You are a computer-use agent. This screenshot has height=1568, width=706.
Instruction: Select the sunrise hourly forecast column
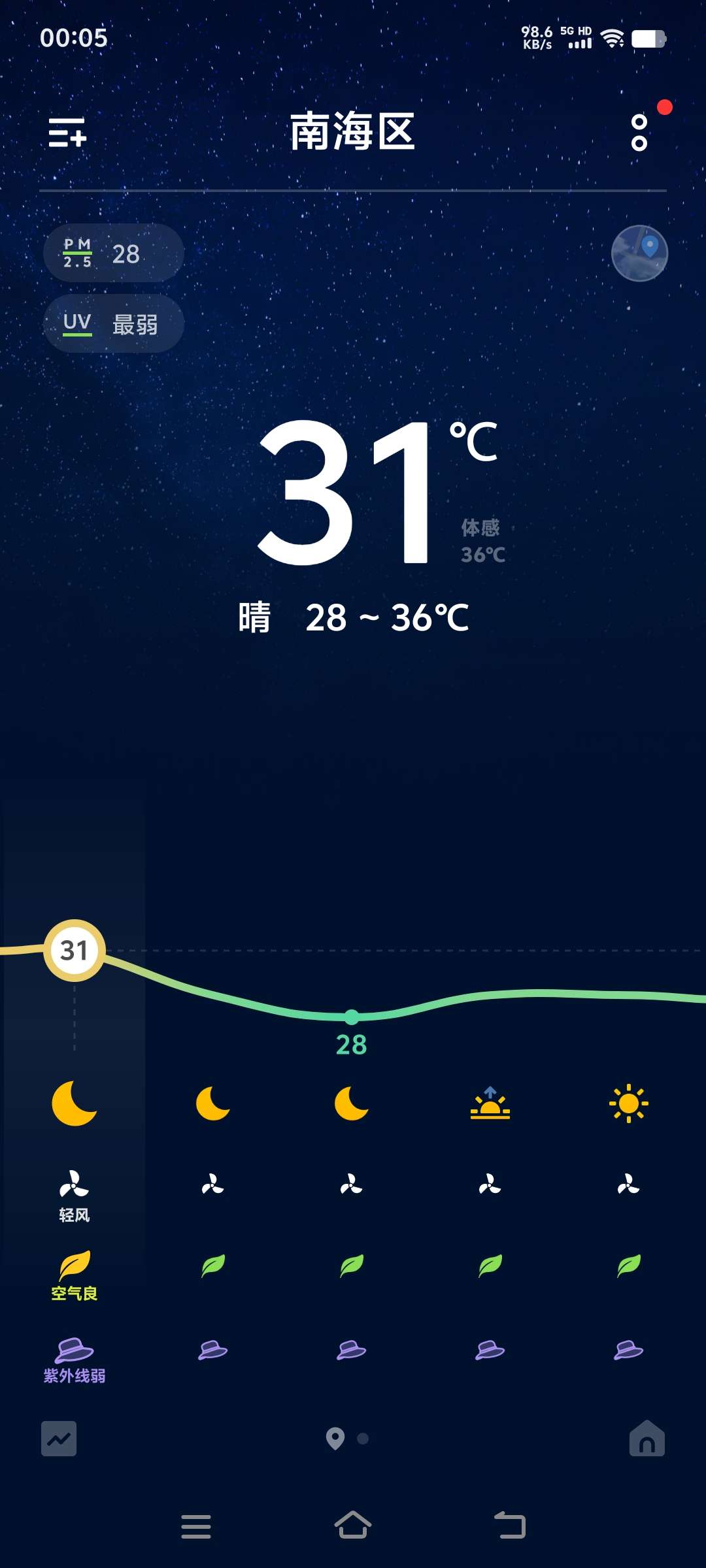[490, 1104]
